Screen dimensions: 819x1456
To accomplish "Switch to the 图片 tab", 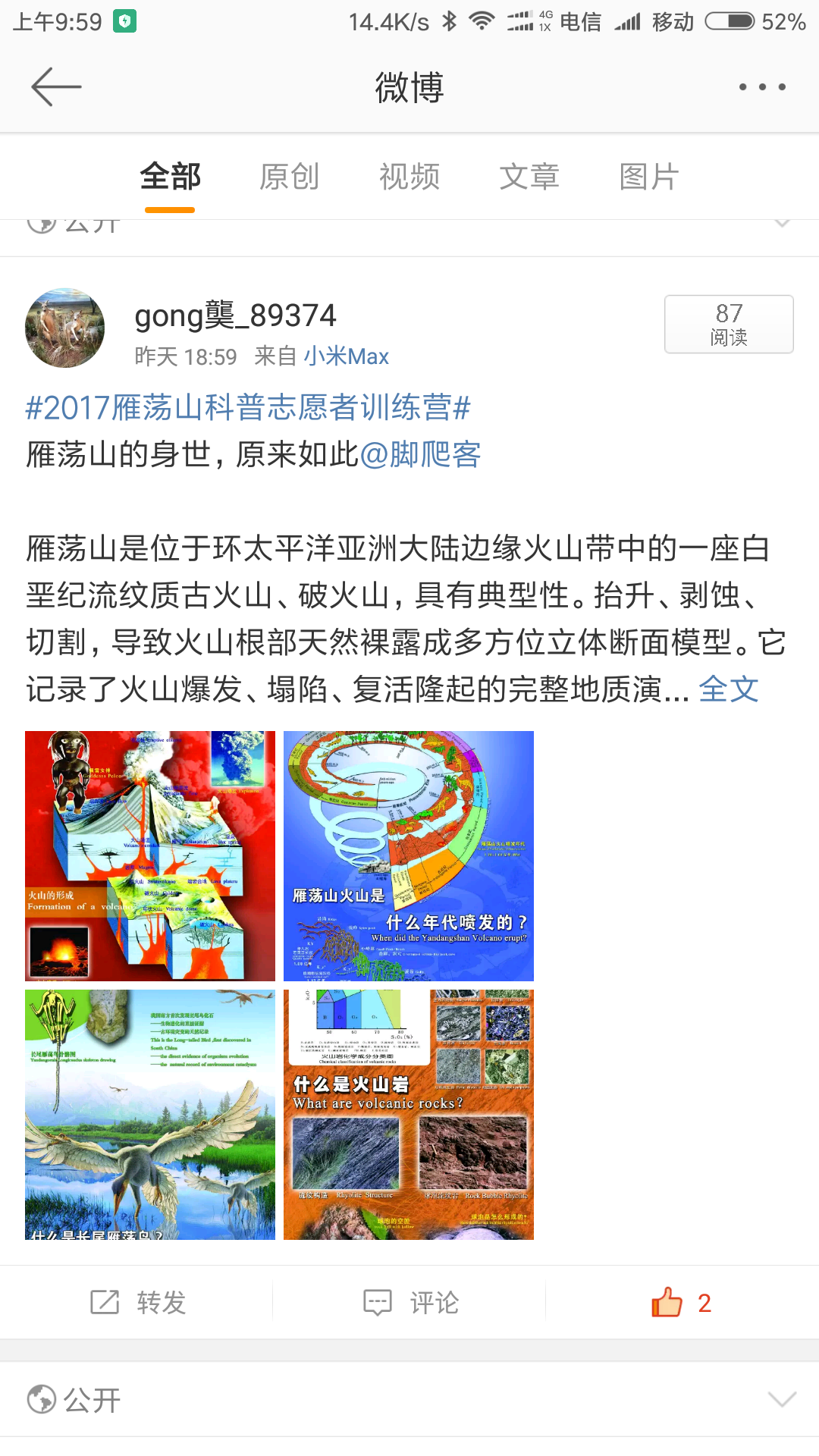I will [x=649, y=177].
